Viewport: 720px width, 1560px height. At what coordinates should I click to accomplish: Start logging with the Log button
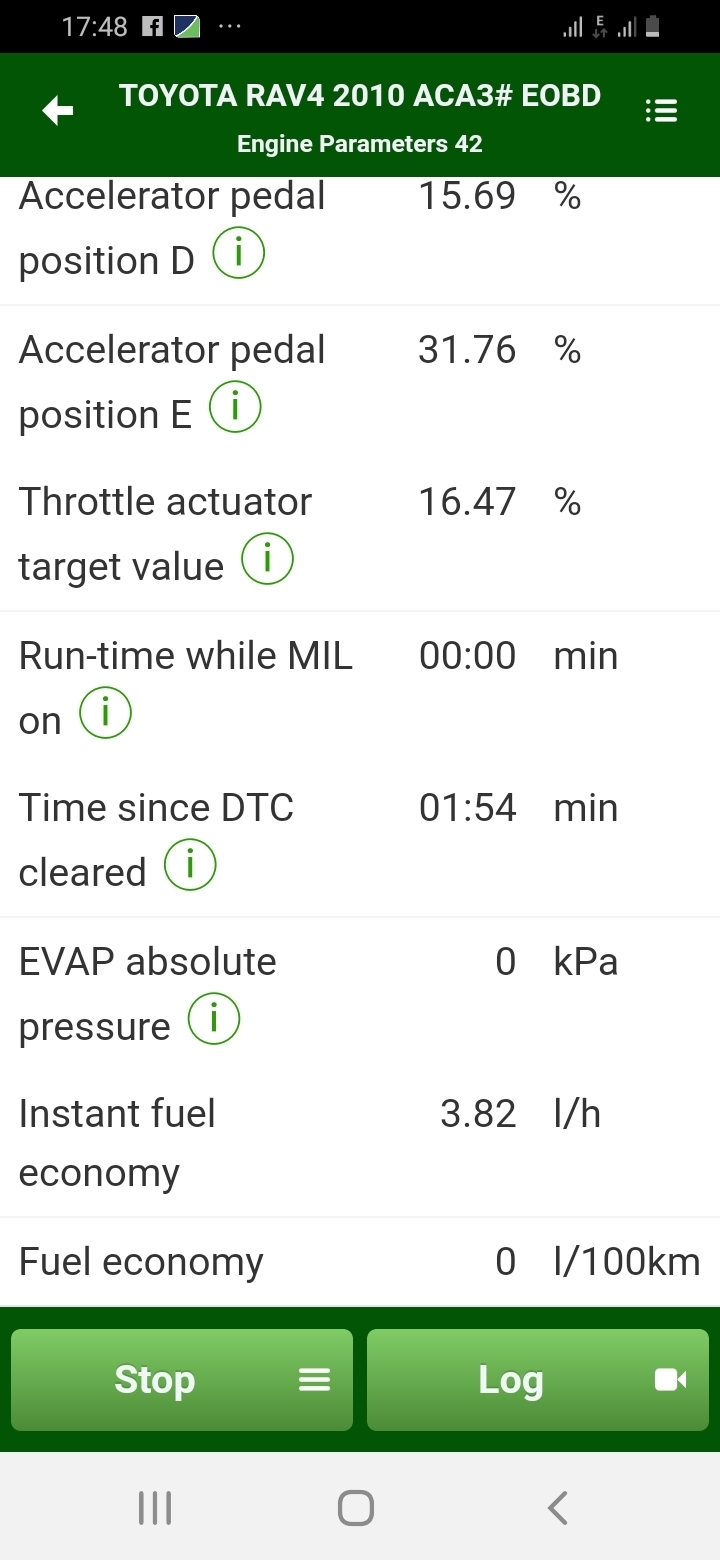pyautogui.click(x=538, y=1380)
